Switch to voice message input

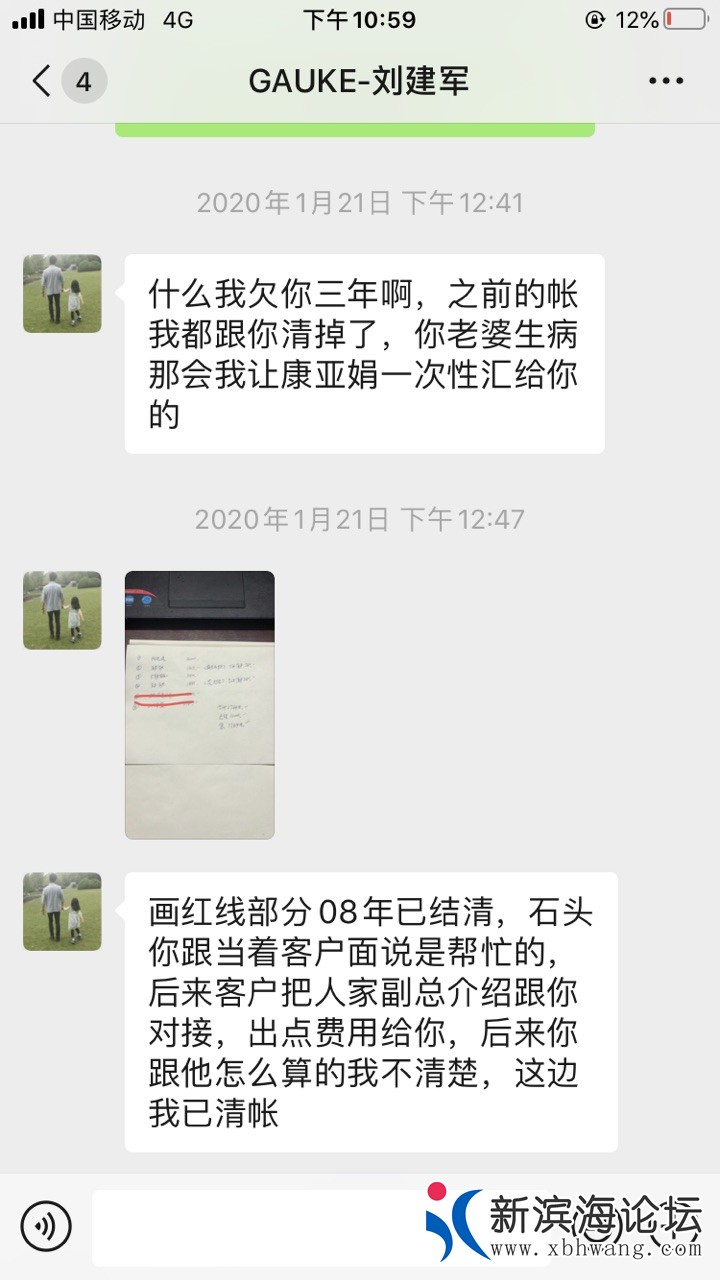(46, 1225)
